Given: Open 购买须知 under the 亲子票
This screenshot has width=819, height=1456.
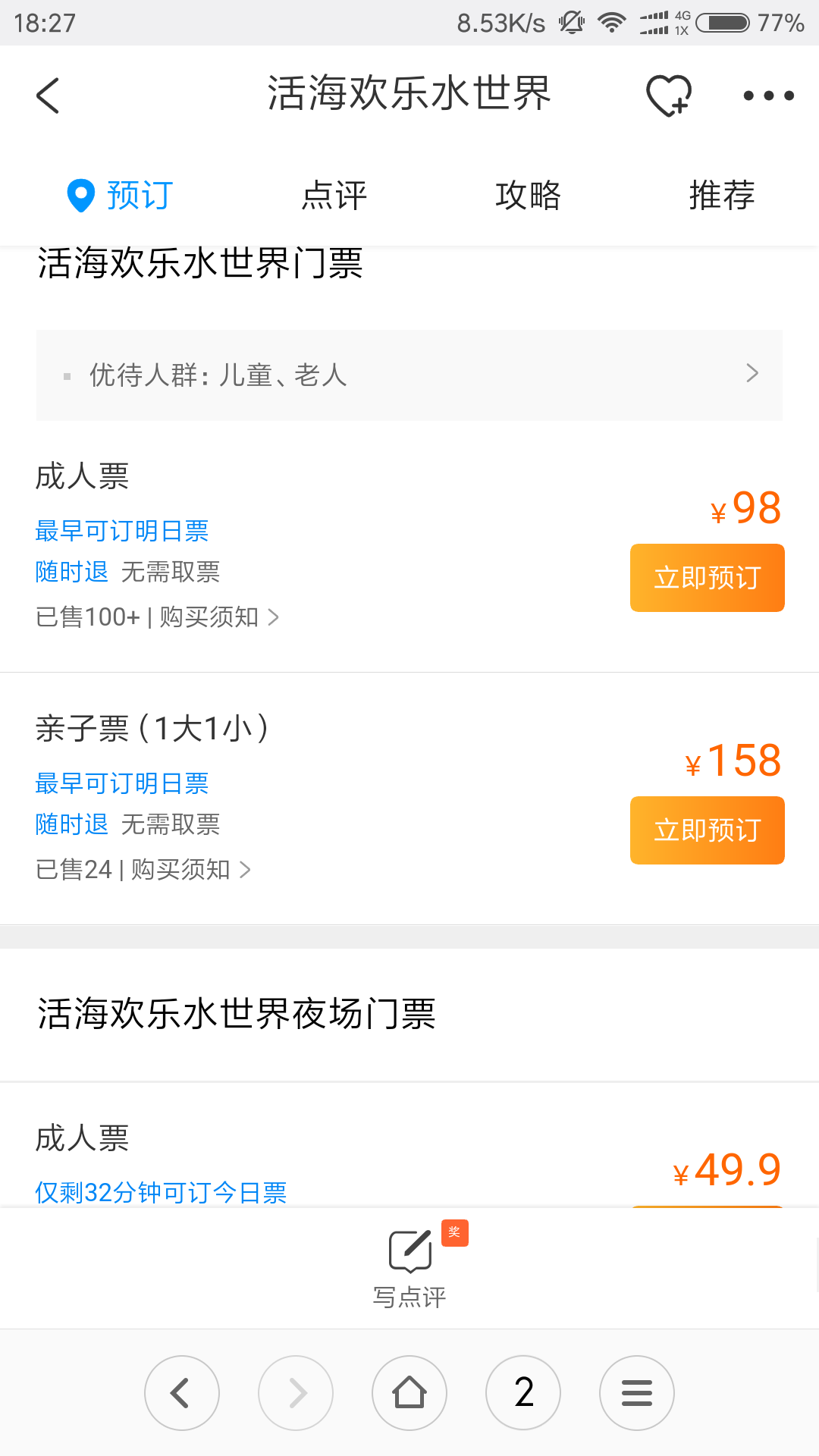Looking at the screenshot, I should [x=190, y=870].
